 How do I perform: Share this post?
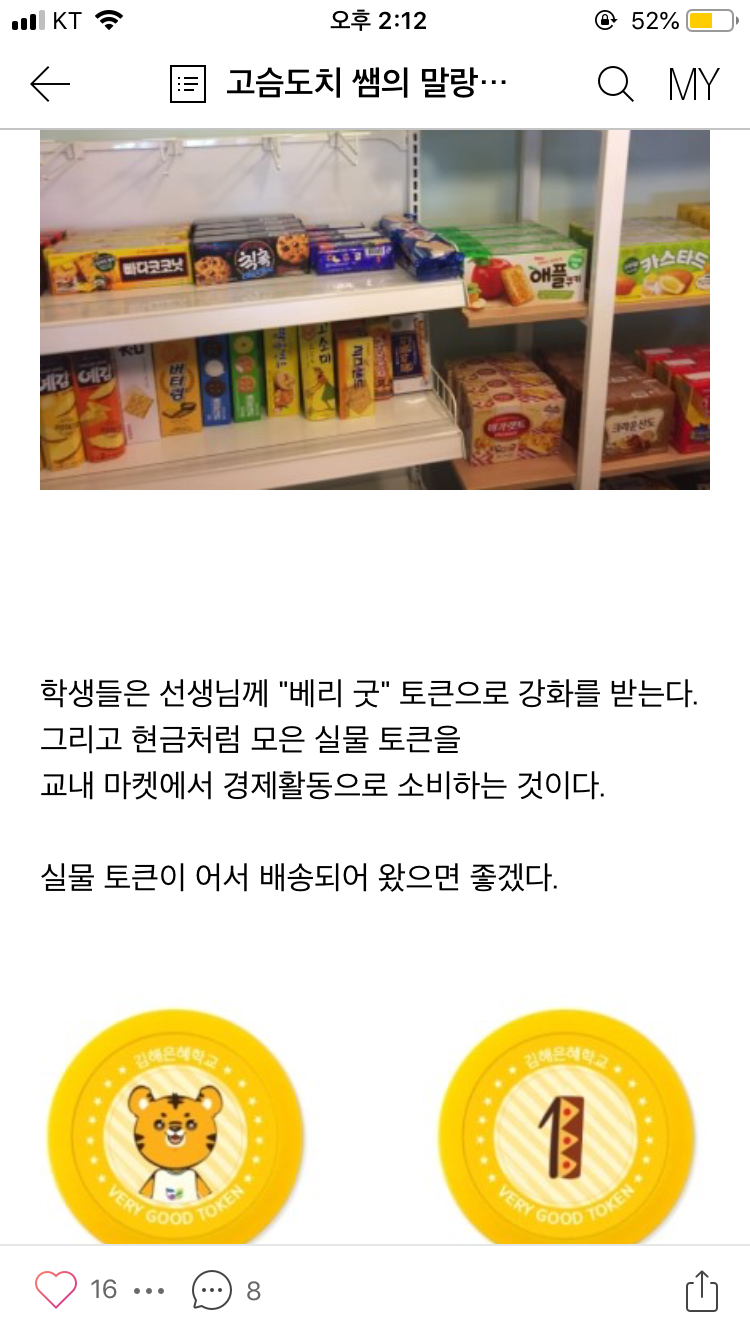click(702, 1290)
